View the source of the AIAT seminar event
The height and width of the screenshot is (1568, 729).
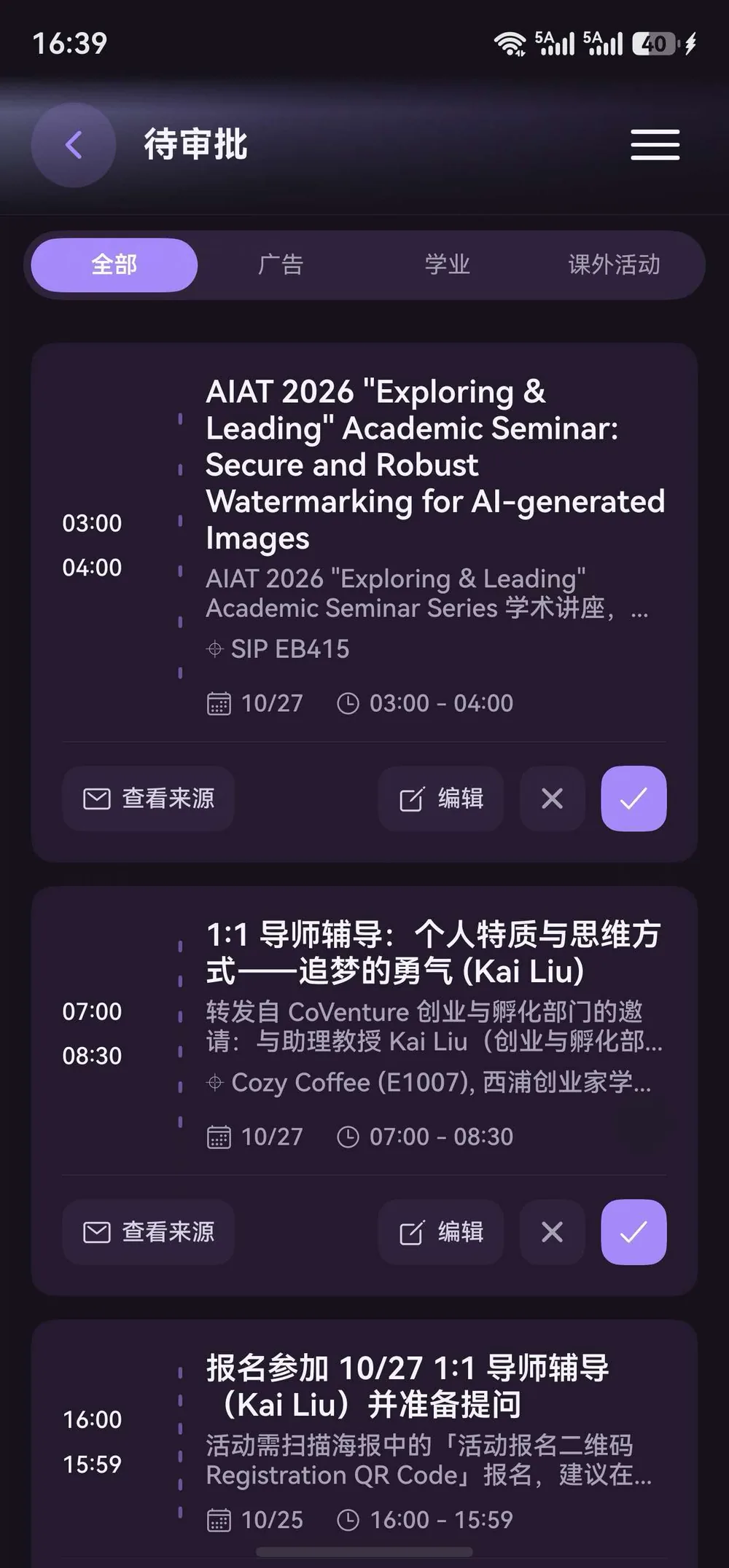[148, 799]
